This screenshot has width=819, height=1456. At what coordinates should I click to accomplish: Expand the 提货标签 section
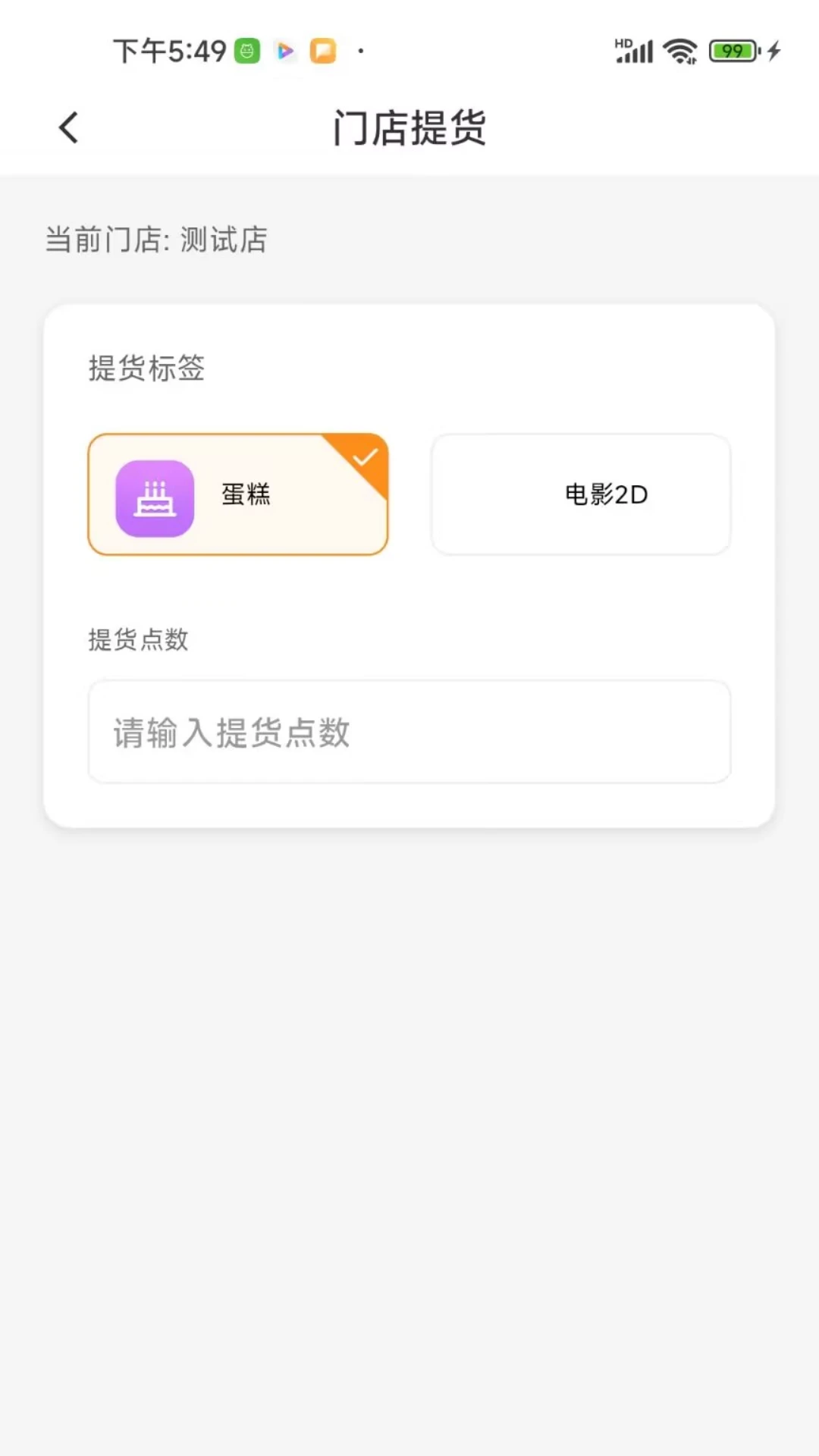(x=146, y=370)
